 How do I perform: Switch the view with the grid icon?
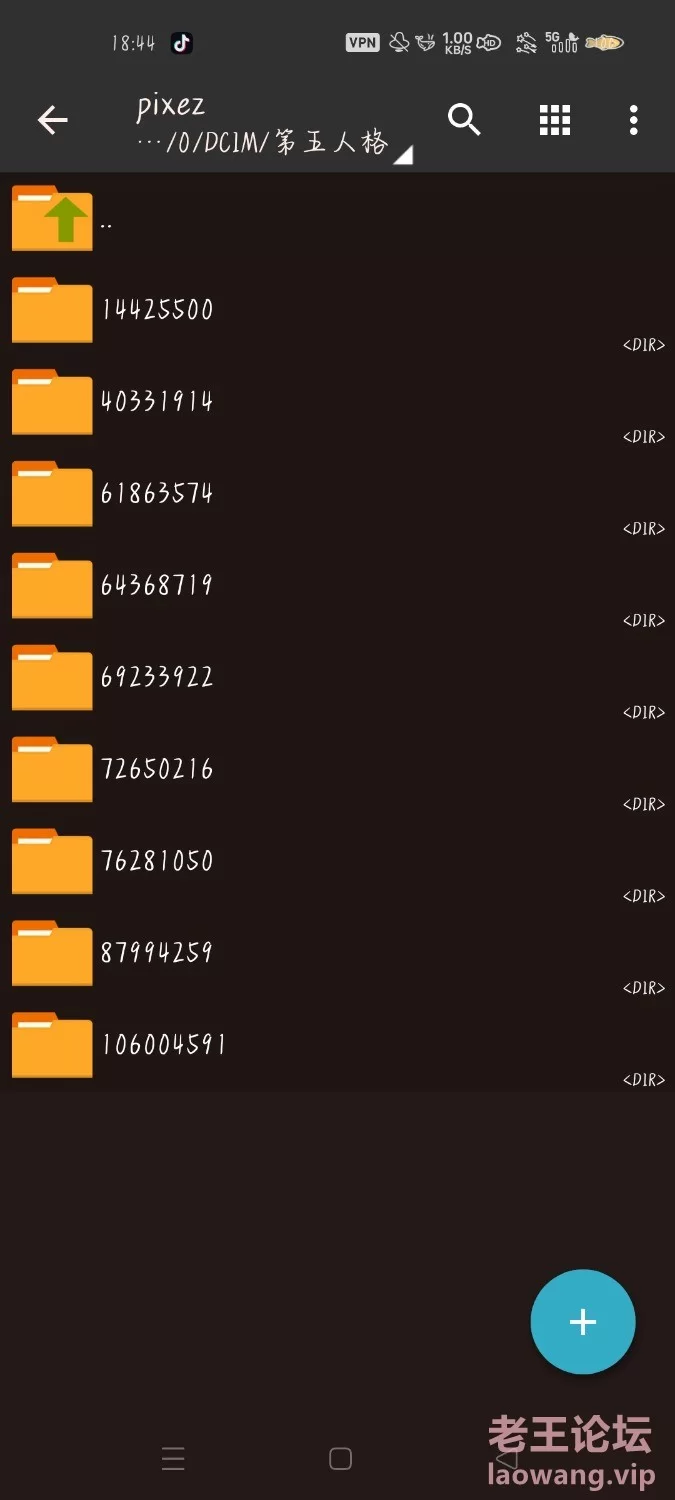point(555,120)
